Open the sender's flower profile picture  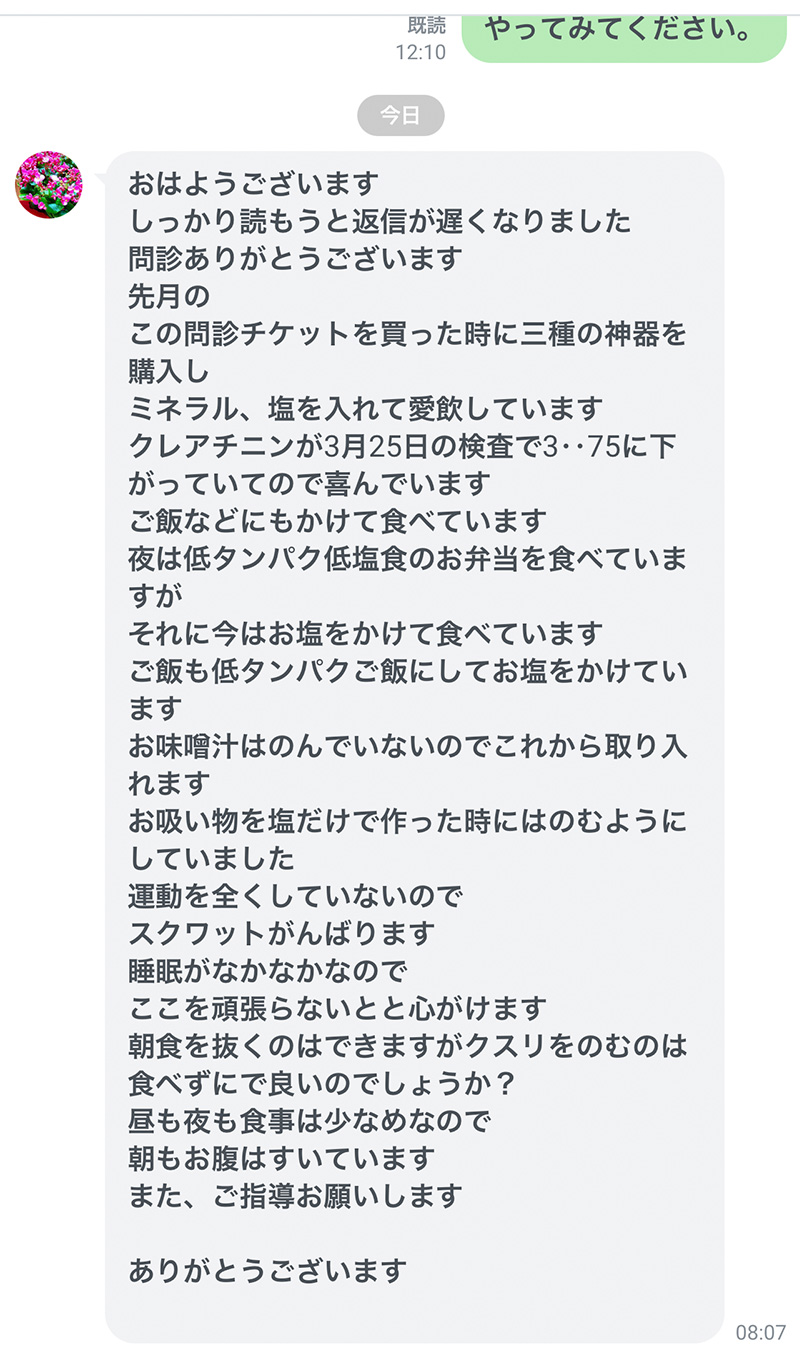(x=48, y=185)
